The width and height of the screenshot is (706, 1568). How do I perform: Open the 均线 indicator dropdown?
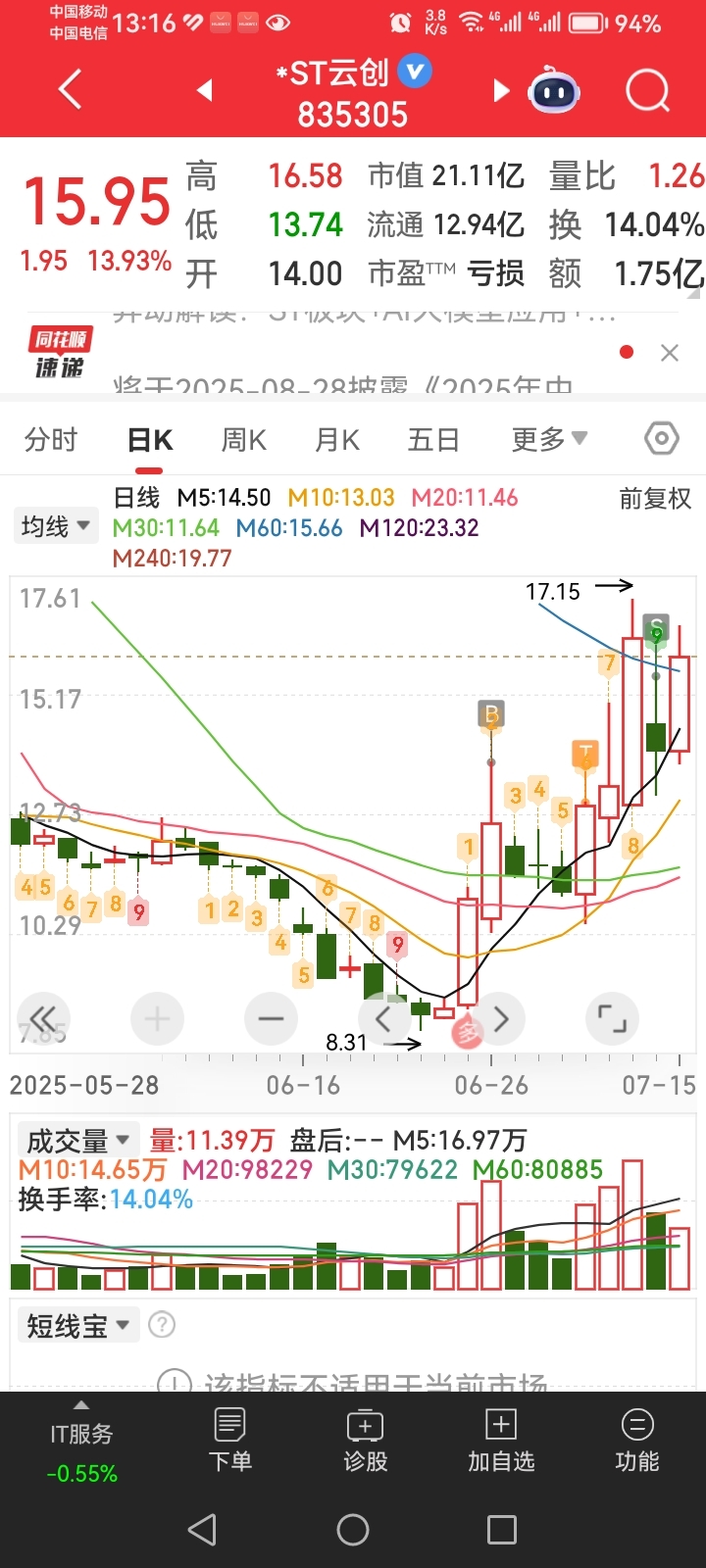click(56, 526)
